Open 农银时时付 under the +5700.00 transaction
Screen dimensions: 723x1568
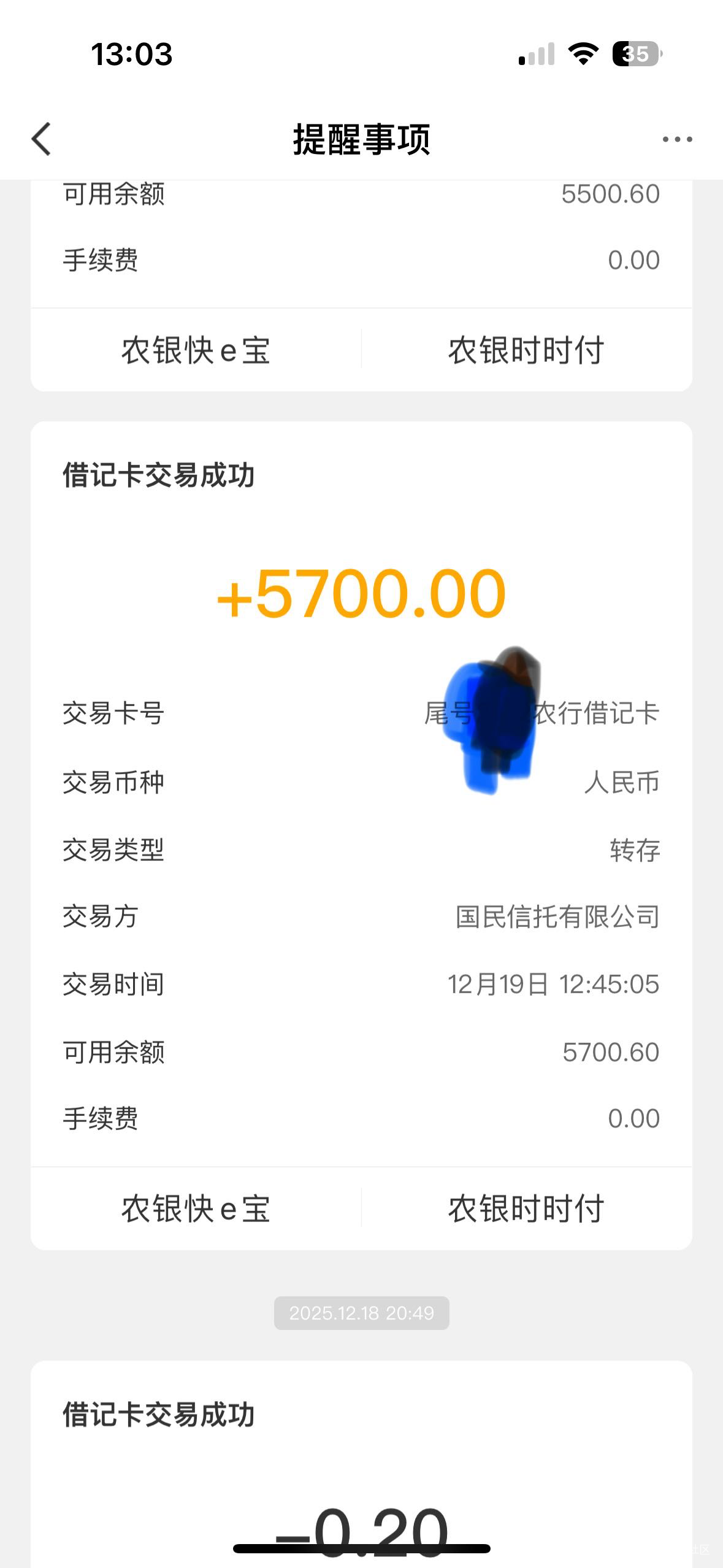526,1209
